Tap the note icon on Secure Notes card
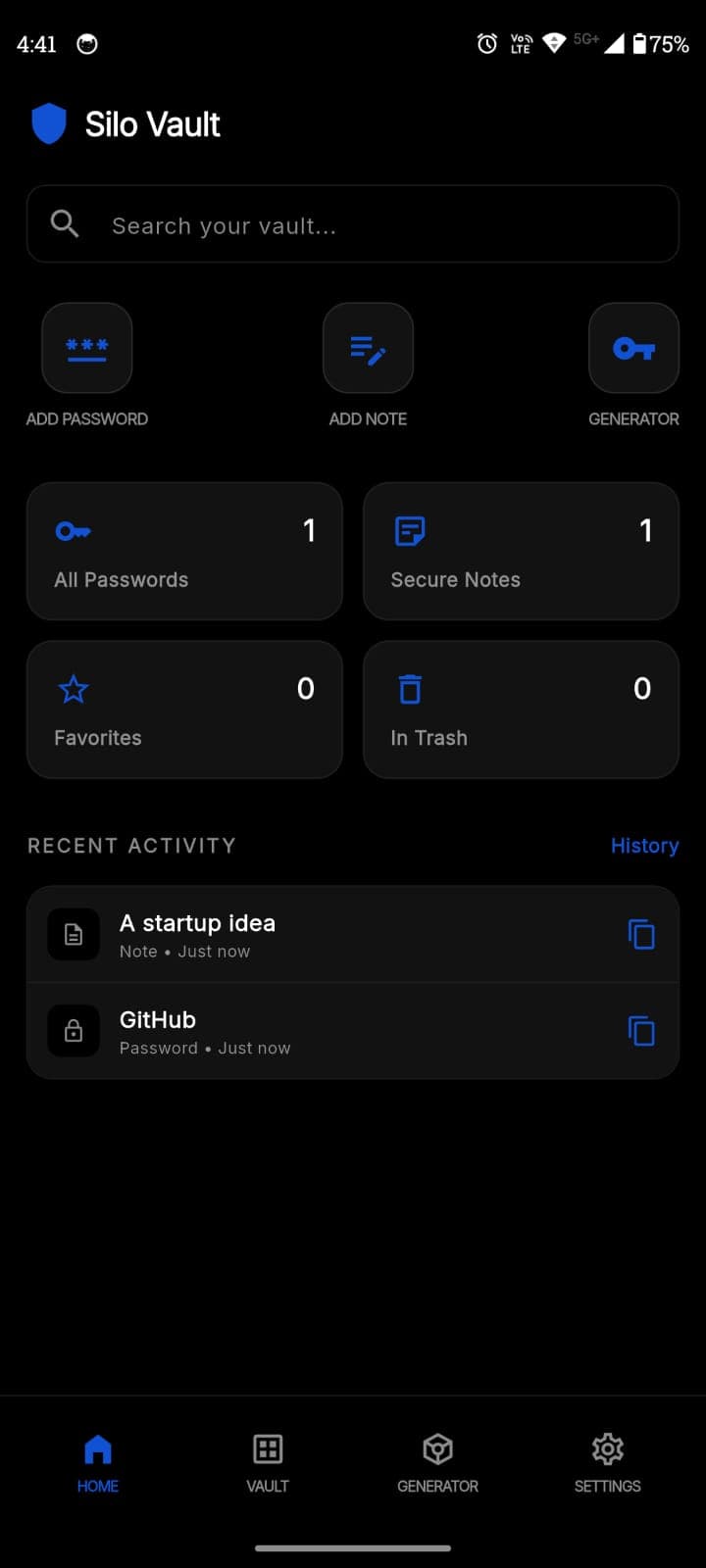 click(409, 530)
